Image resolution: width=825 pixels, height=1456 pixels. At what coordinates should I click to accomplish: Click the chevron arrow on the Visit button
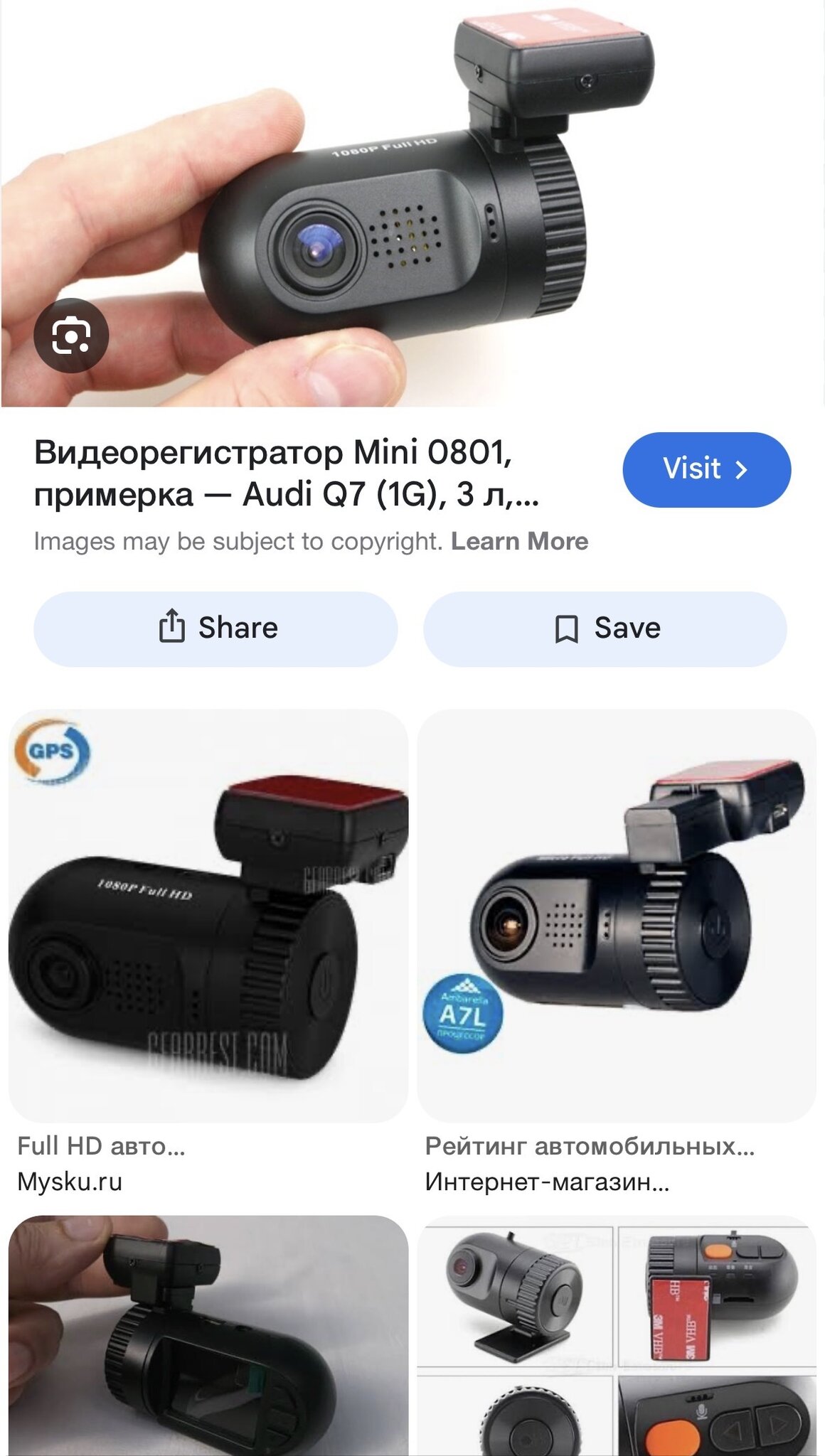(x=742, y=469)
